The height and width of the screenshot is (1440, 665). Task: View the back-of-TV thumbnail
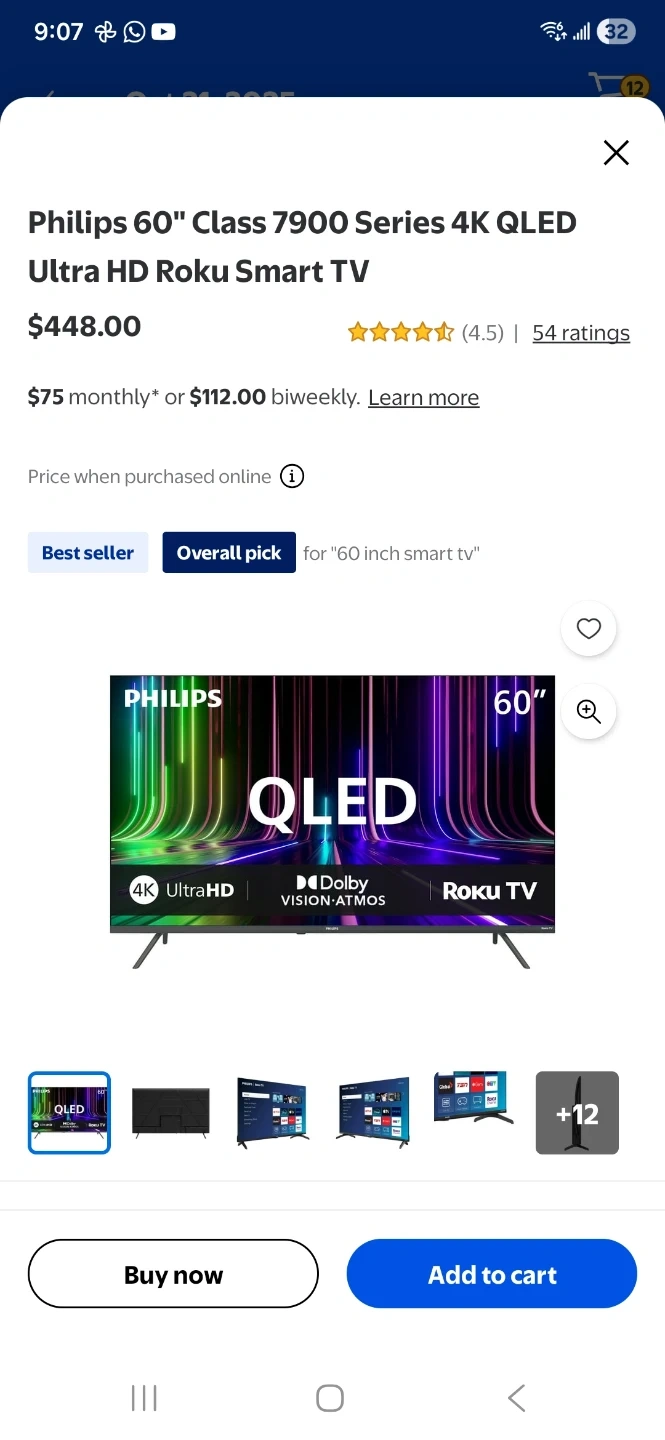click(x=171, y=1112)
